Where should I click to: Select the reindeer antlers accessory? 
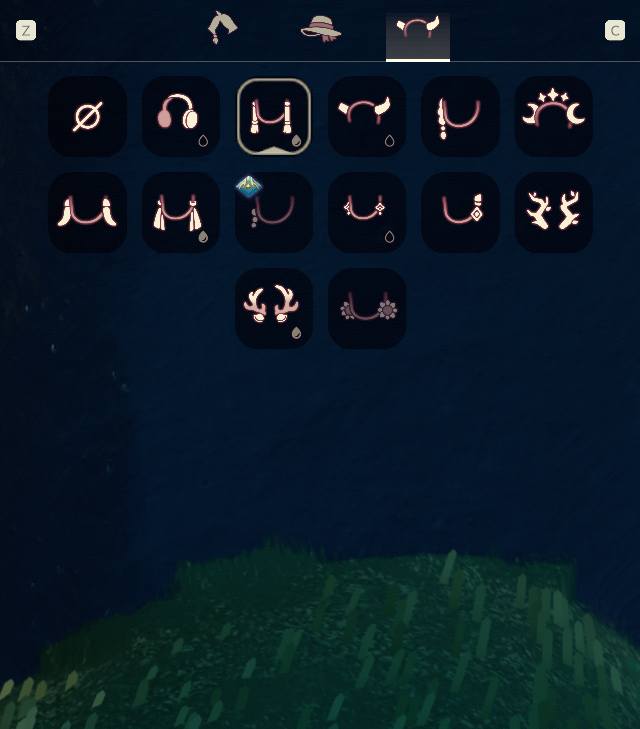[x=273, y=308]
